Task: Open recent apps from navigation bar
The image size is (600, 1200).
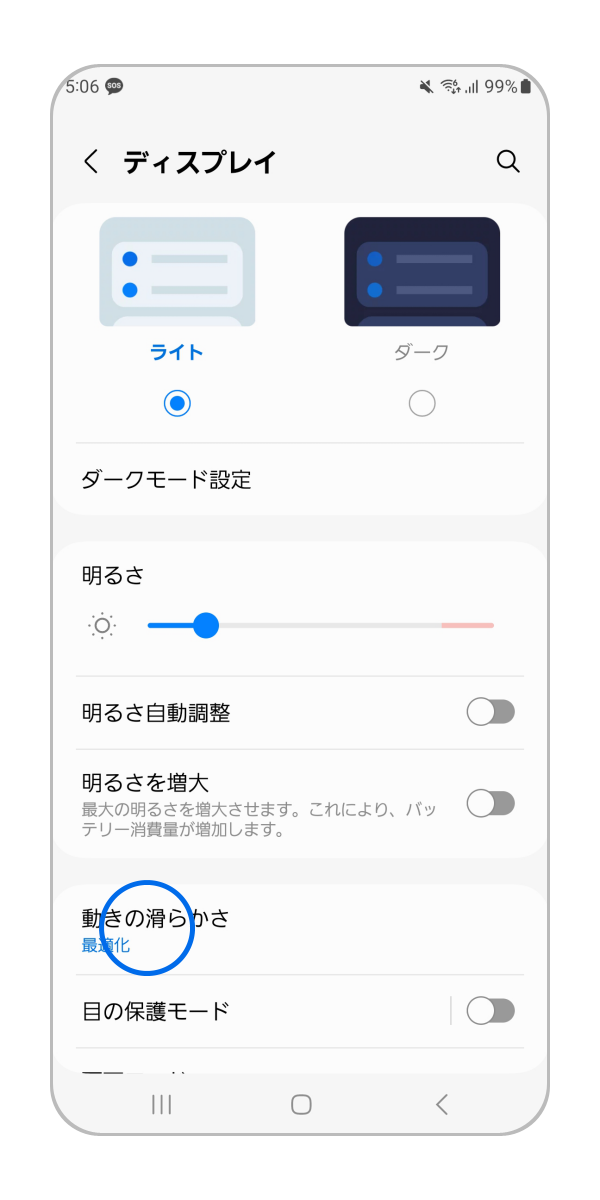Action: 161,1104
